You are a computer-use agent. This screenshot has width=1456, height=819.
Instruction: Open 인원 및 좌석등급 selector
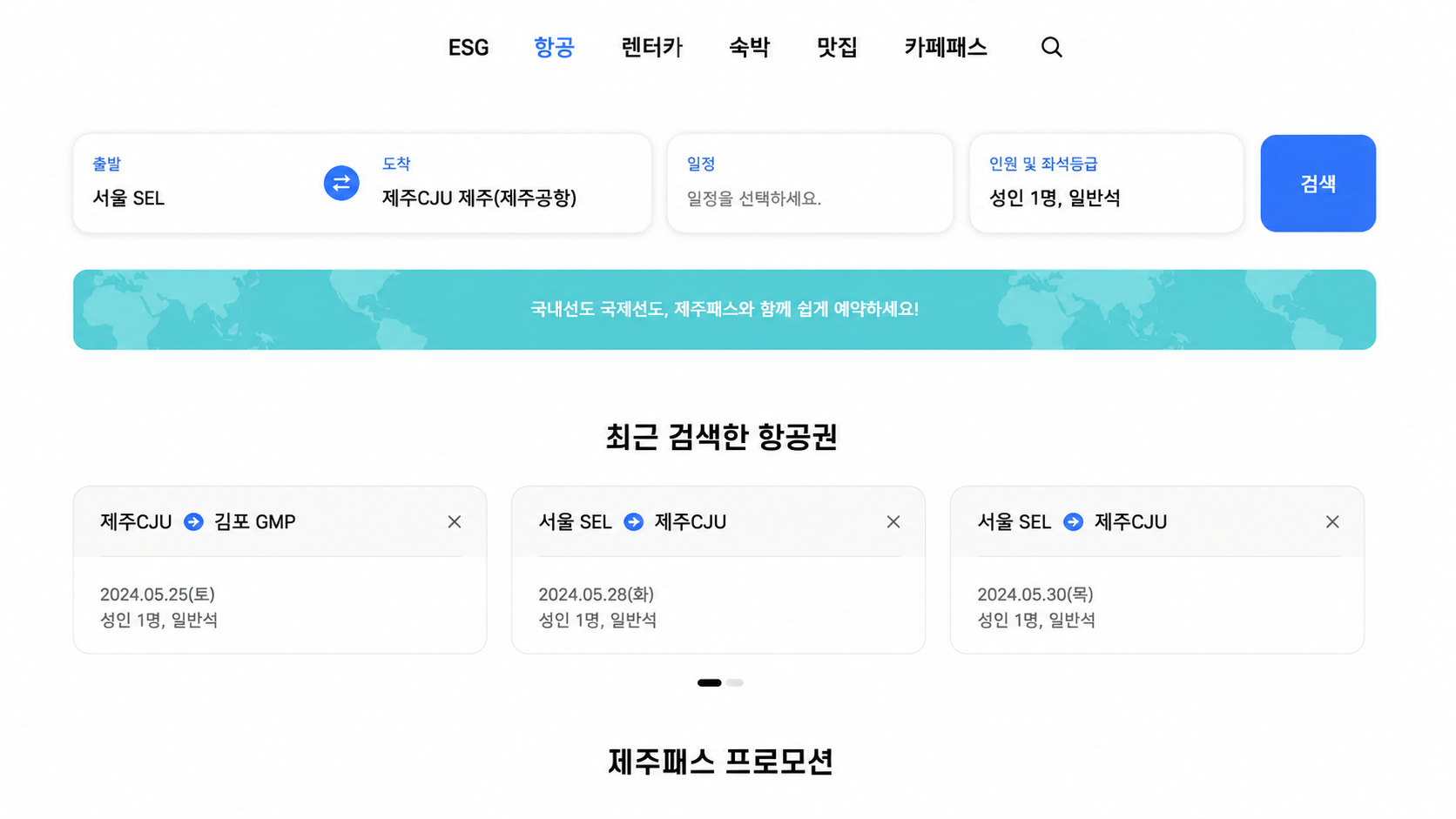[x=1106, y=183]
